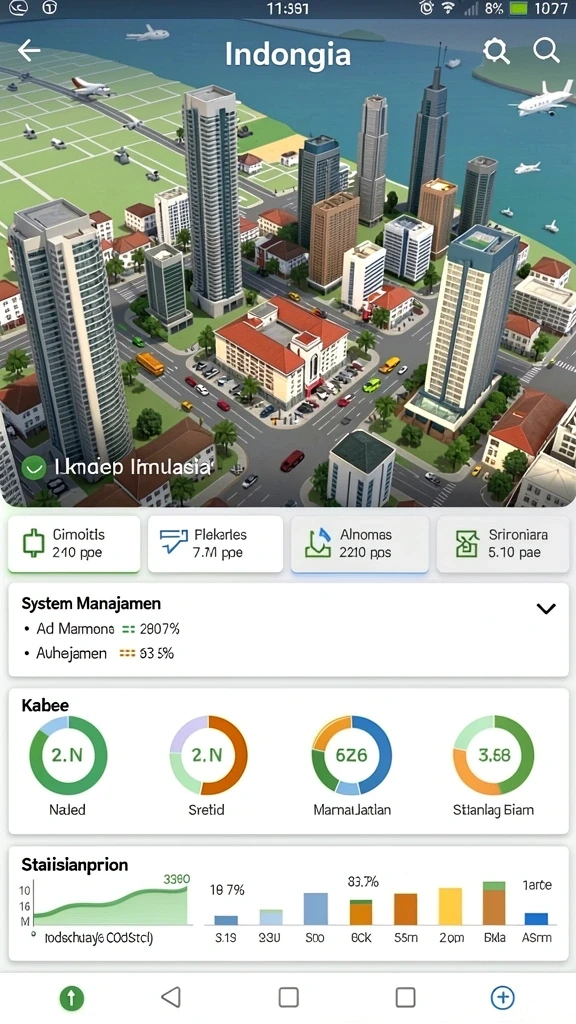Go back using the top-left arrow

[29, 50]
